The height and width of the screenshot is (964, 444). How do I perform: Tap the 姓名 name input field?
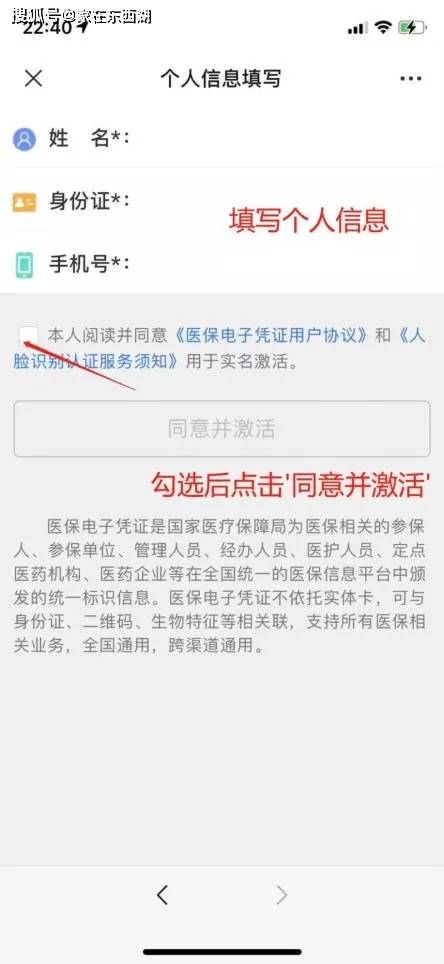tap(222, 138)
